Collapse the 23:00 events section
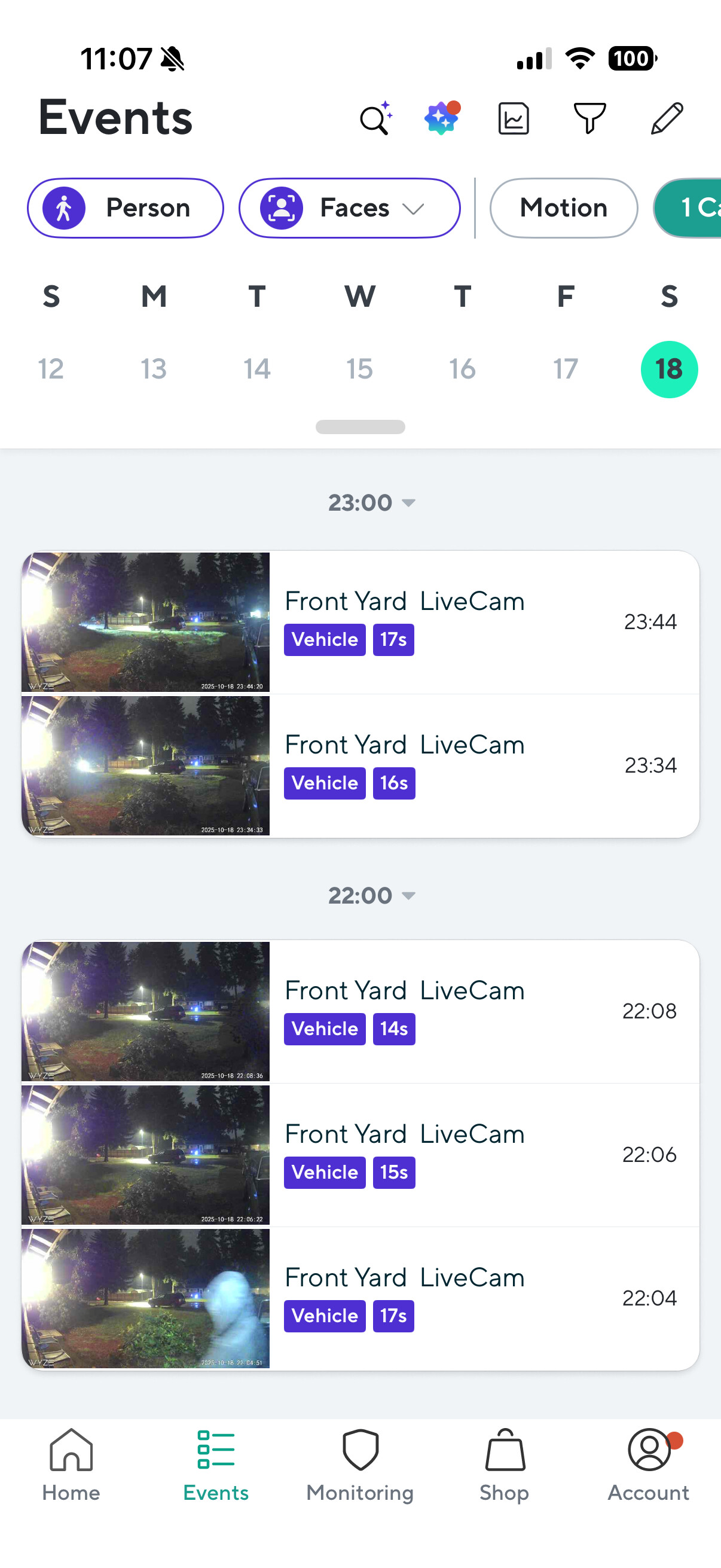This screenshot has width=721, height=1568. coord(371,503)
